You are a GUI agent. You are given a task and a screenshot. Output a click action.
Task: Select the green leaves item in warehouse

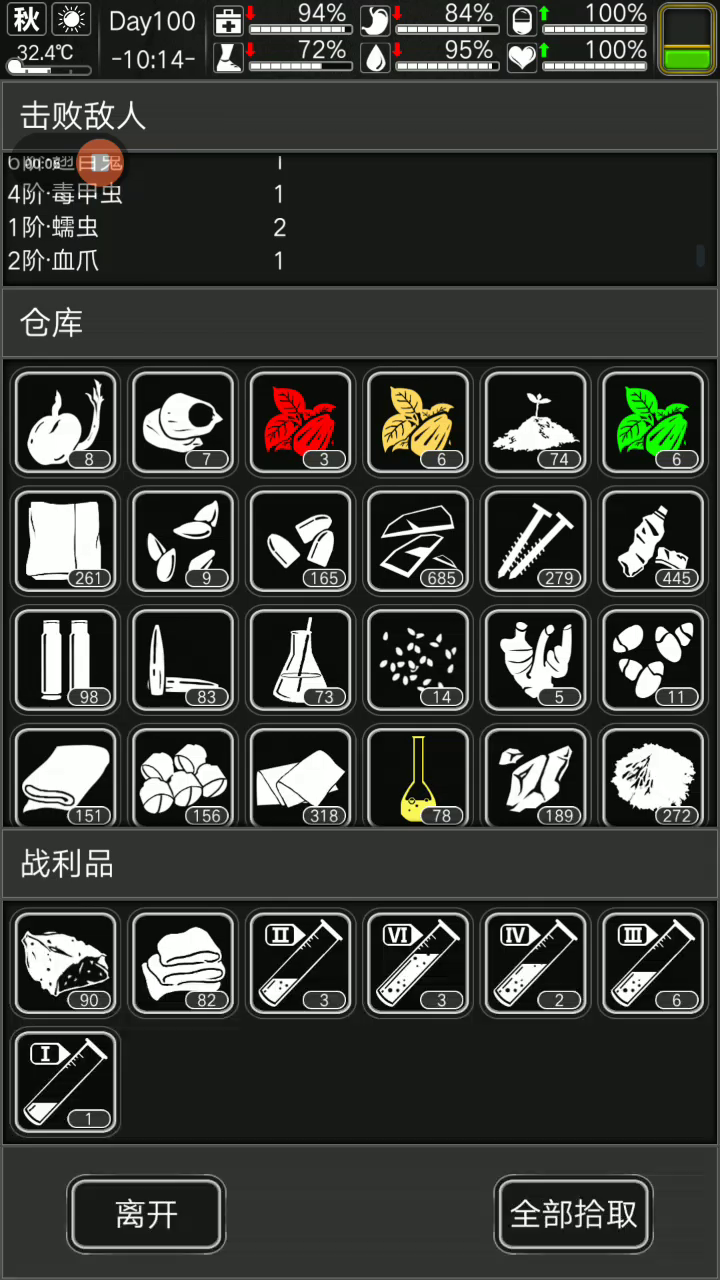pos(653,422)
